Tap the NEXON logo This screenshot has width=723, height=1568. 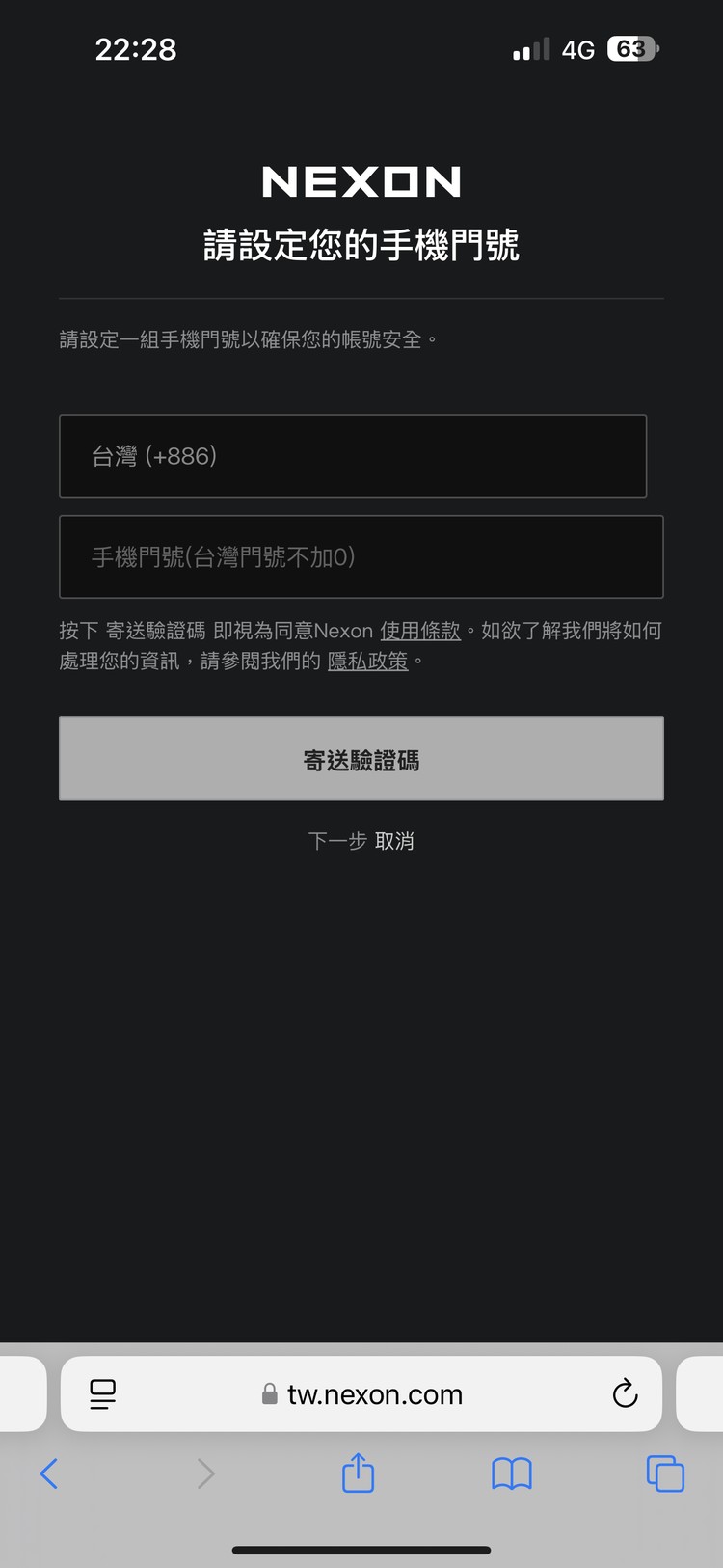361,181
